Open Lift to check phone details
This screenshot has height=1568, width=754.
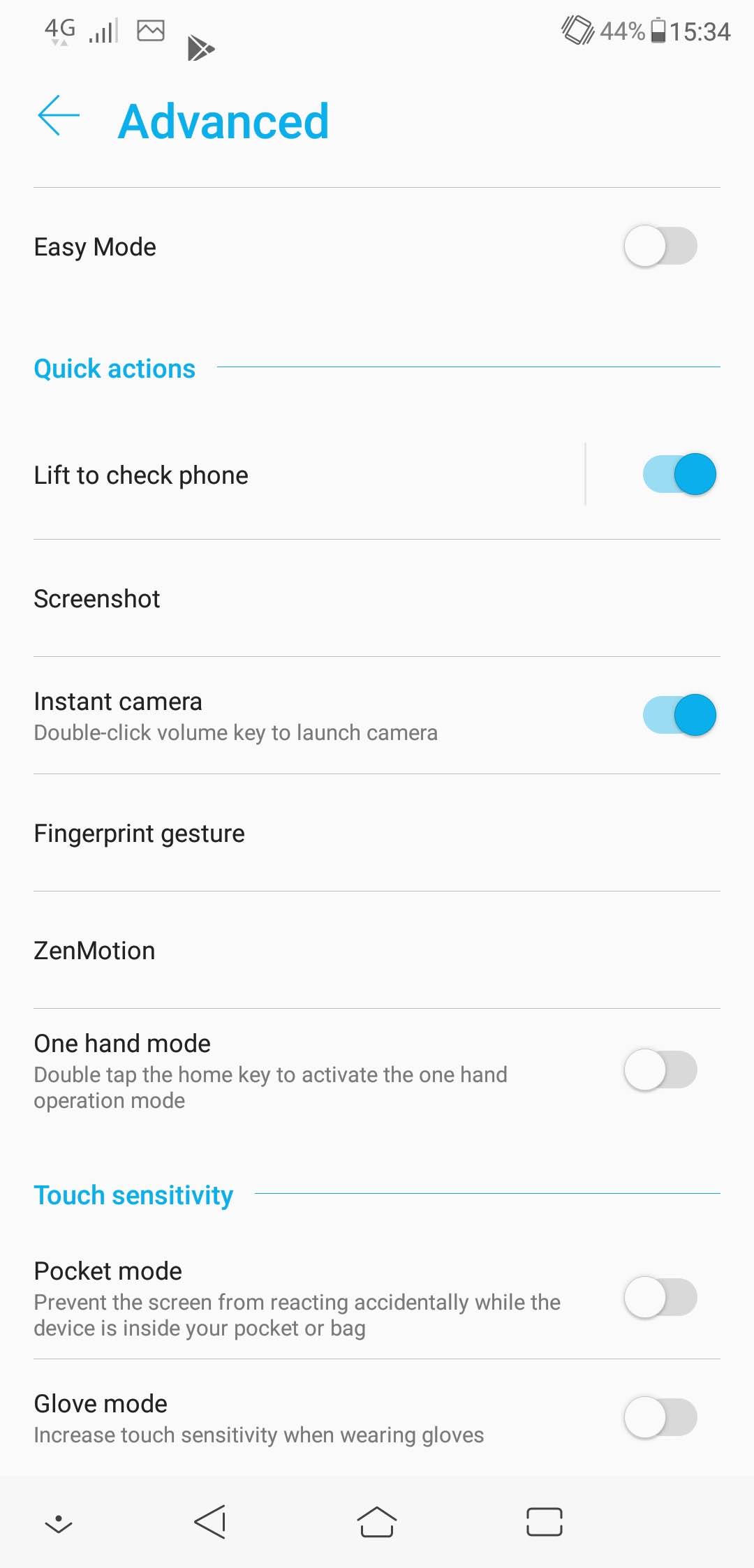[309, 475]
